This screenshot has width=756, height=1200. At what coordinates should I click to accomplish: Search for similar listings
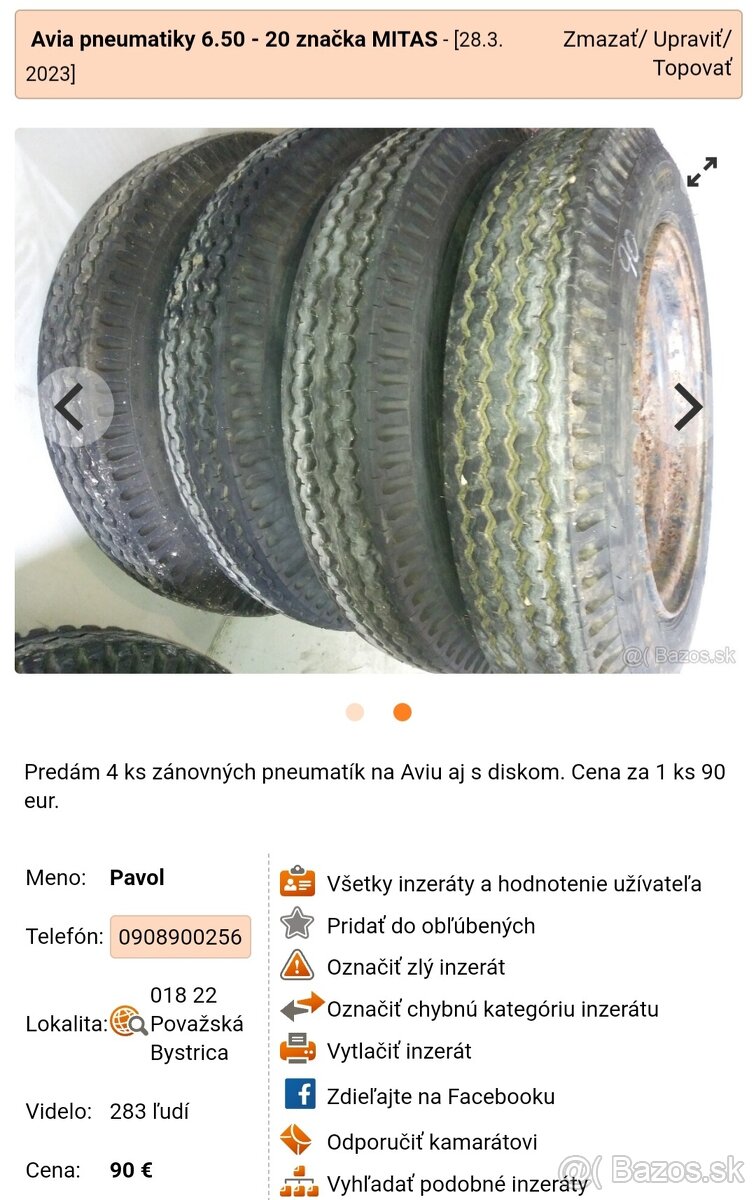(457, 1184)
